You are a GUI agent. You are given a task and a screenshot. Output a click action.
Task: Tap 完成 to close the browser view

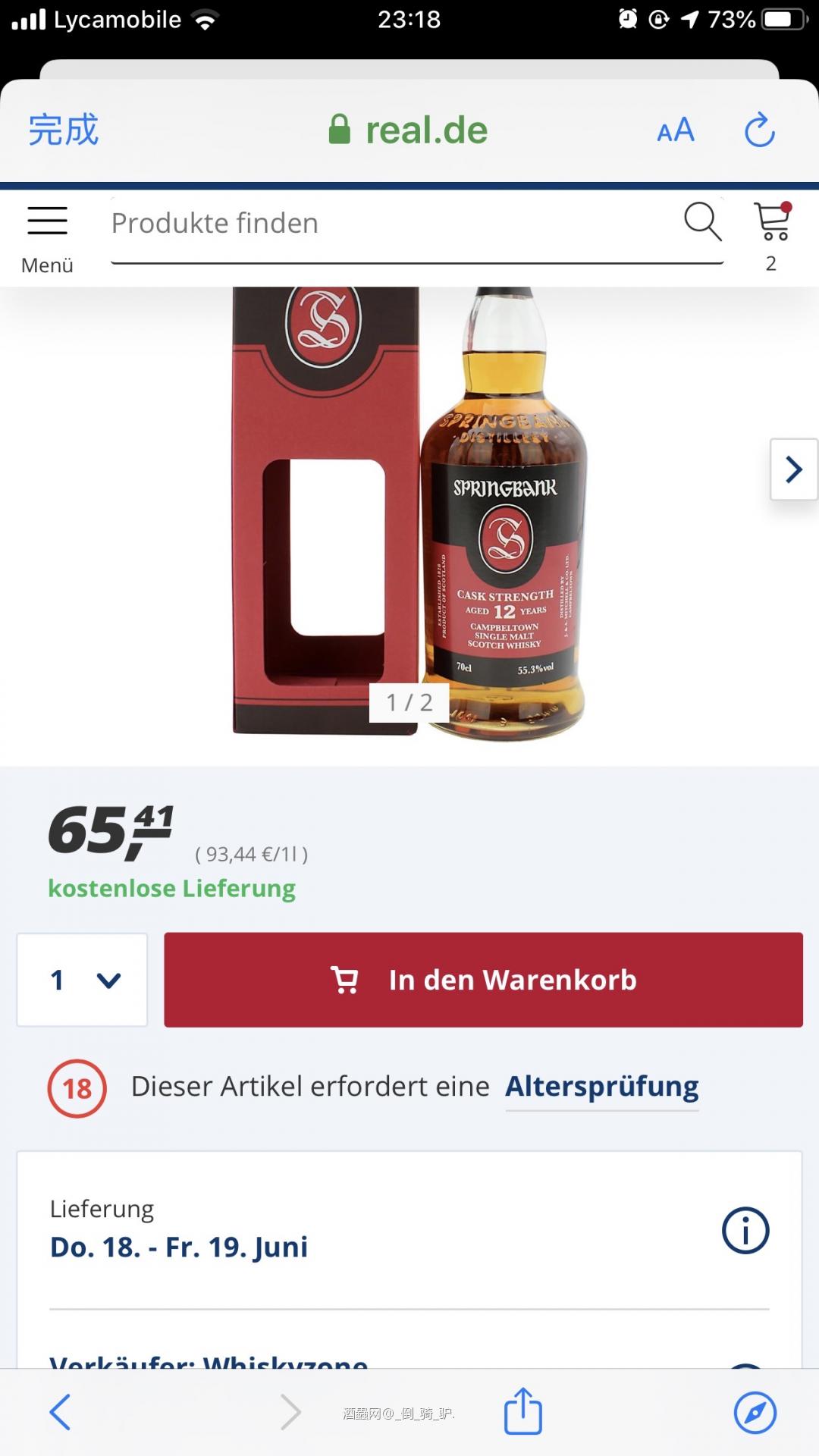(64, 130)
